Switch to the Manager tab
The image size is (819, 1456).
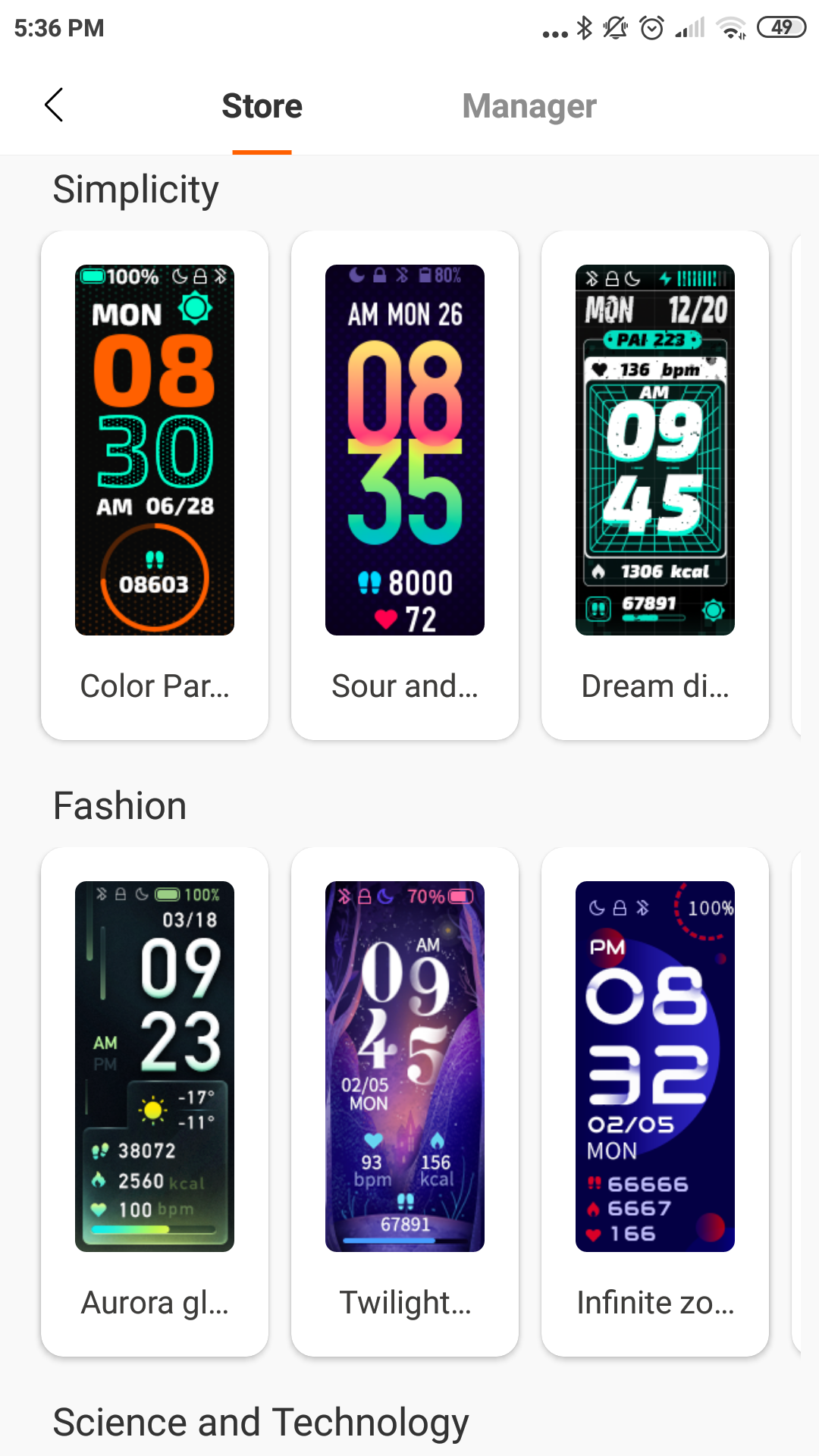[x=529, y=107]
